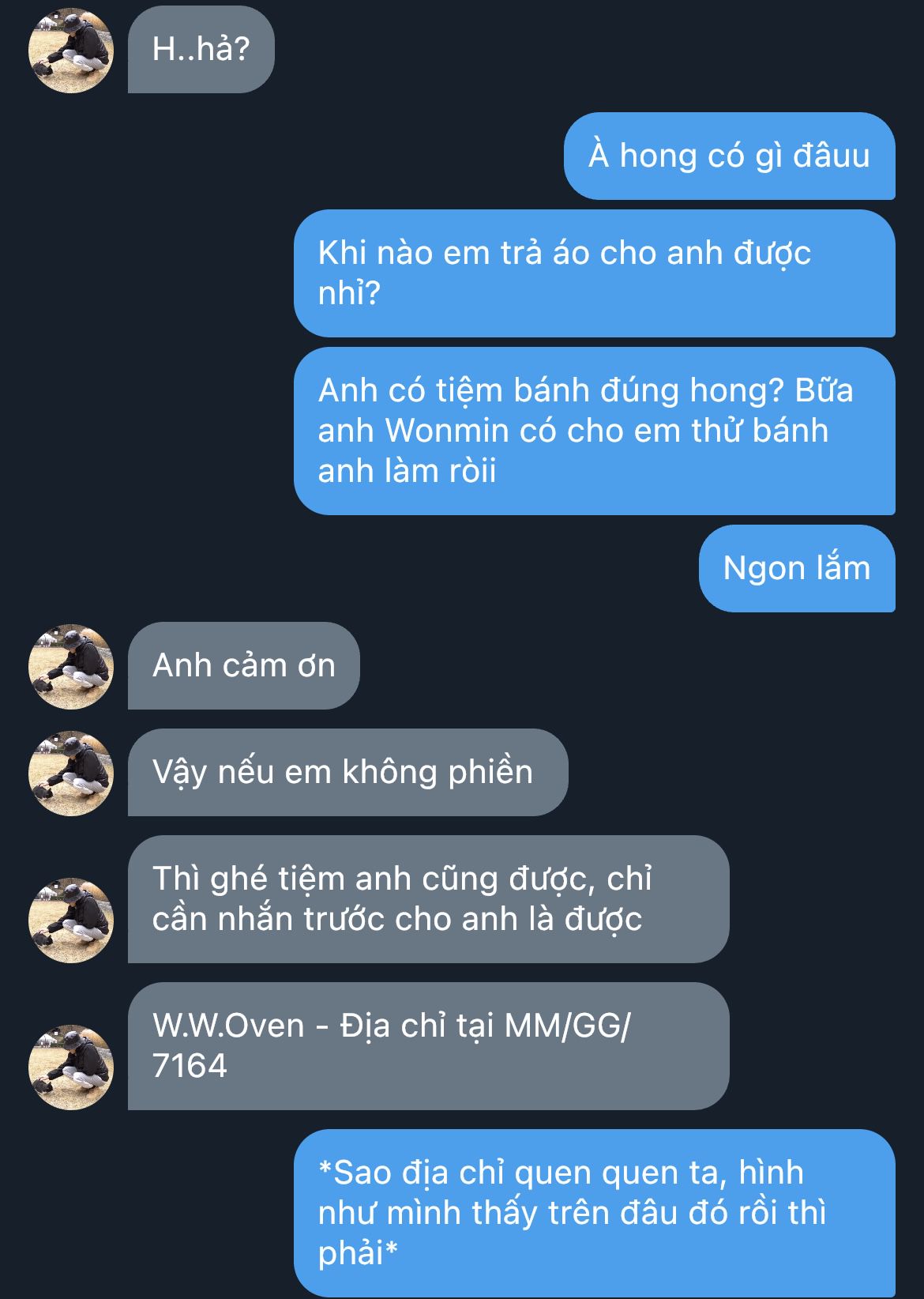924x1299 pixels.
Task: Tap the avatar next to "Anh cảm ơn"
Action: [x=71, y=667]
